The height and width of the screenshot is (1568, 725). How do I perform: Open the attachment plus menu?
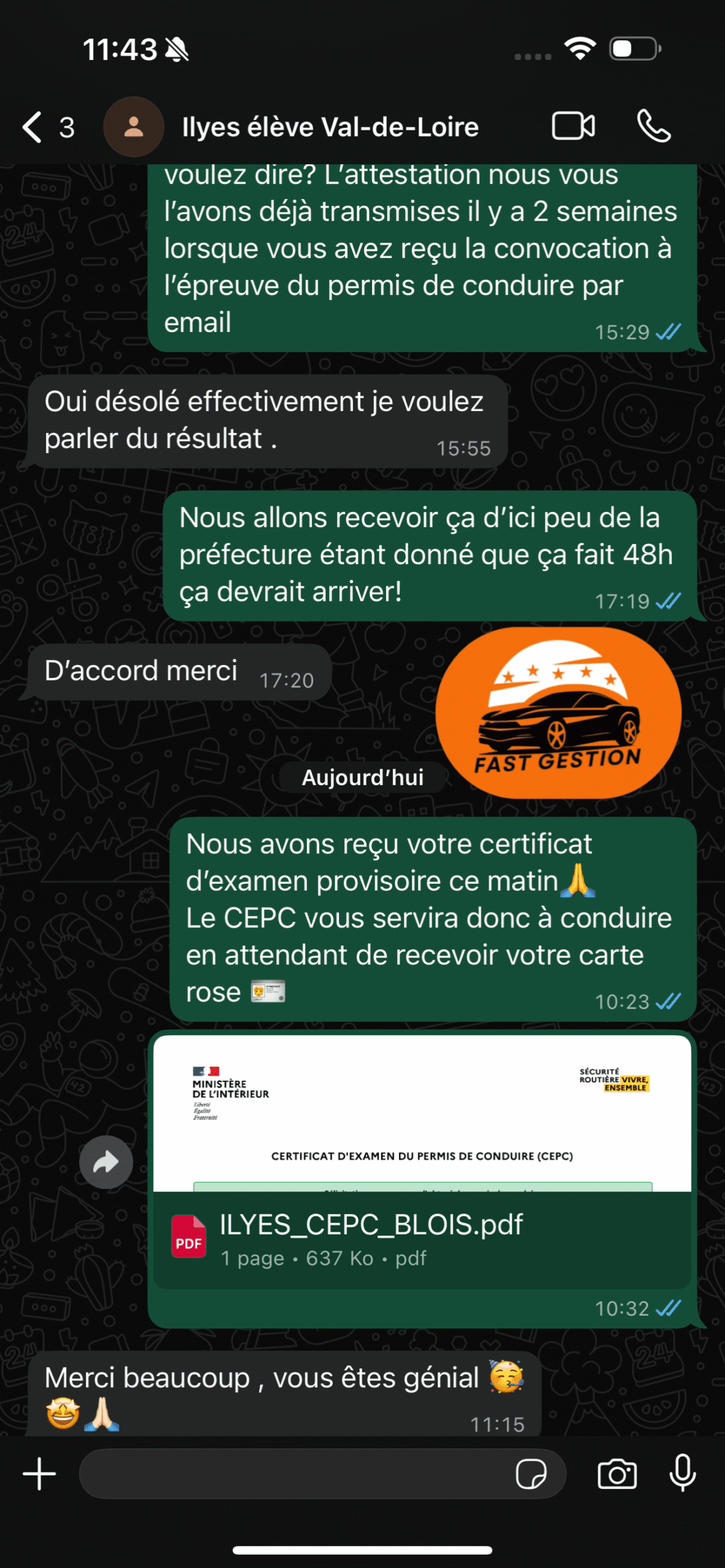pos(40,1474)
